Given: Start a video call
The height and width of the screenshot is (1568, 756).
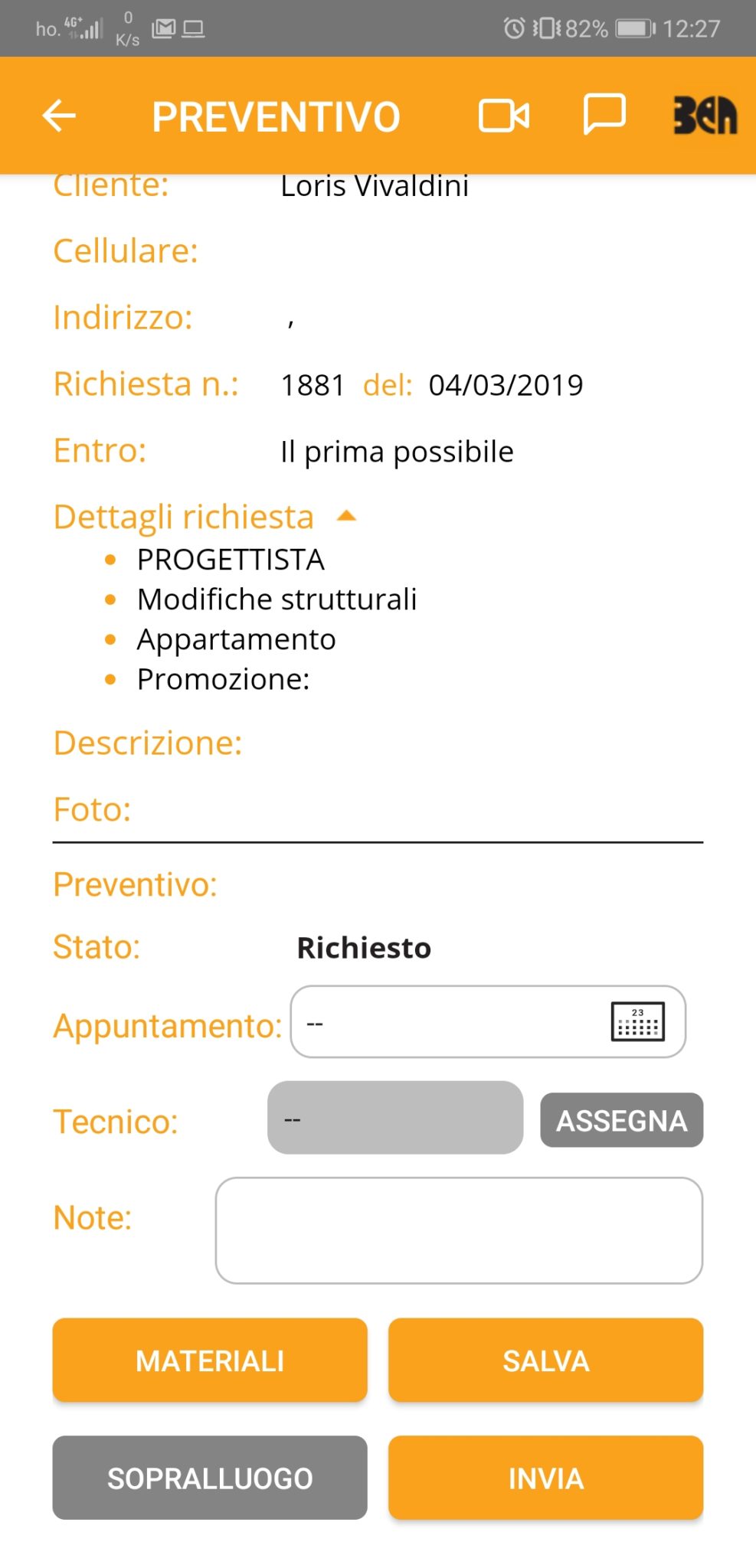Looking at the screenshot, I should (x=503, y=116).
